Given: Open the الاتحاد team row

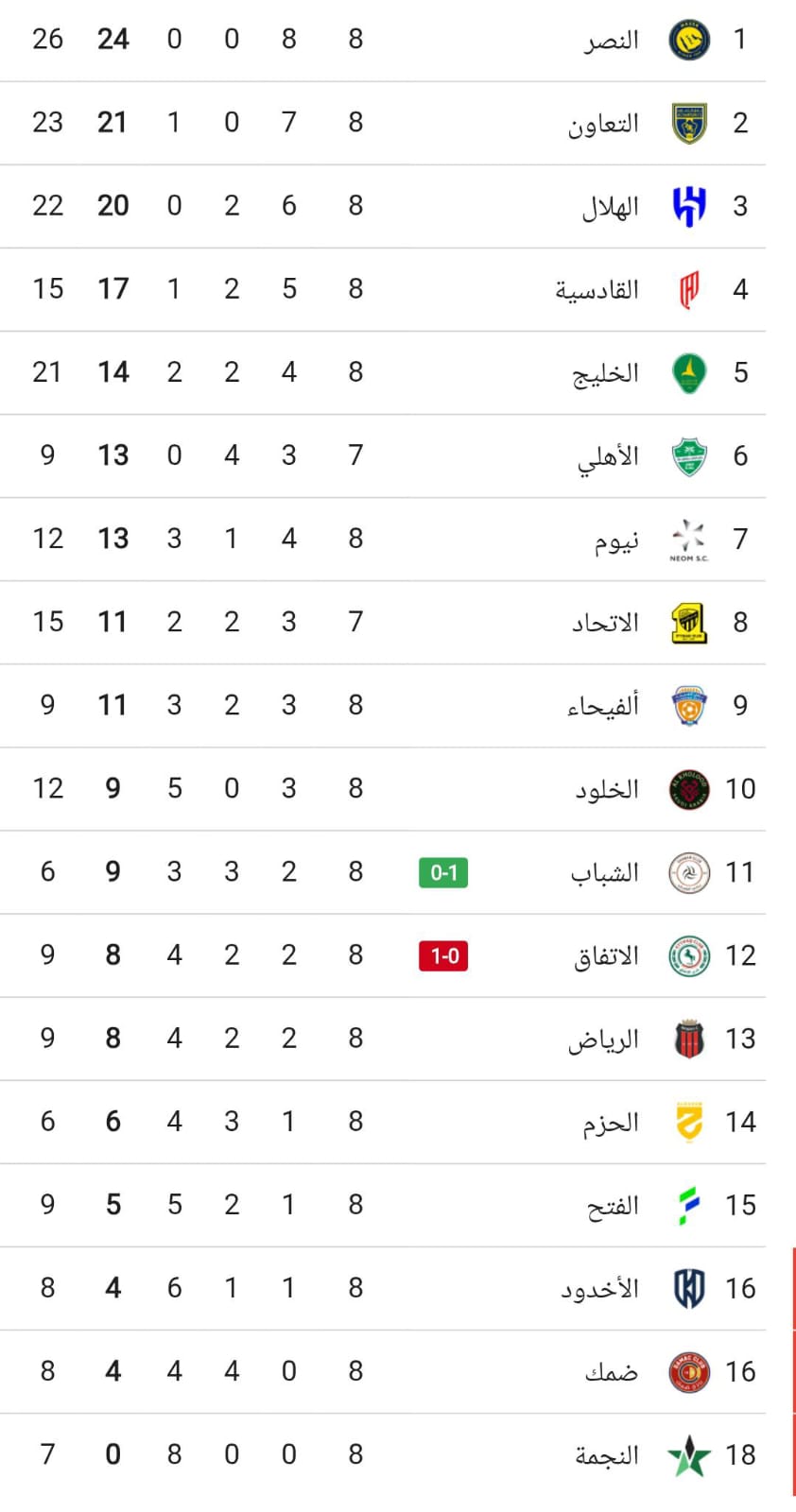Looking at the screenshot, I should coord(605,622).
